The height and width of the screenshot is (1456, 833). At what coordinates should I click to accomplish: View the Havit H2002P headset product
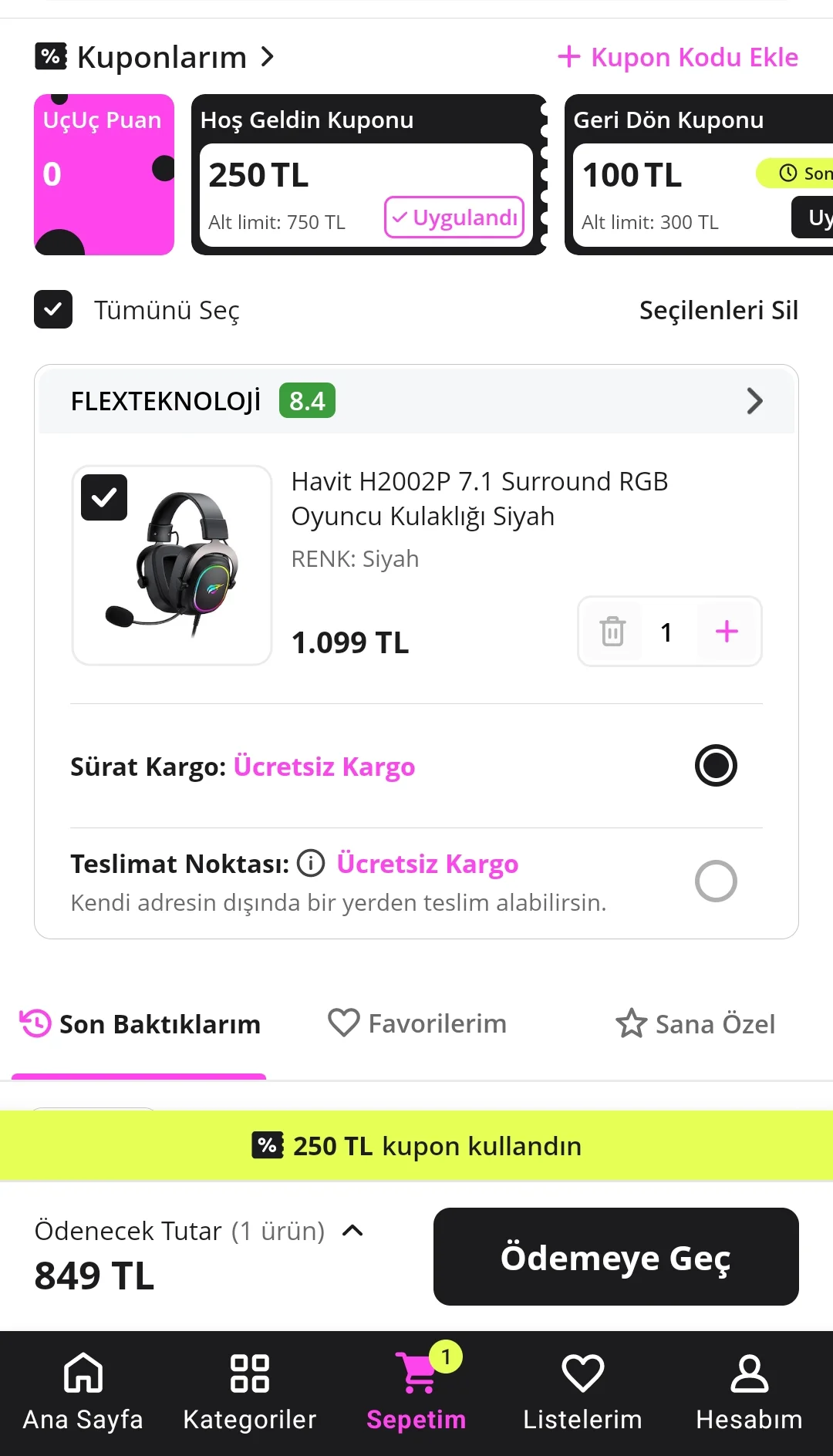pyautogui.click(x=478, y=498)
